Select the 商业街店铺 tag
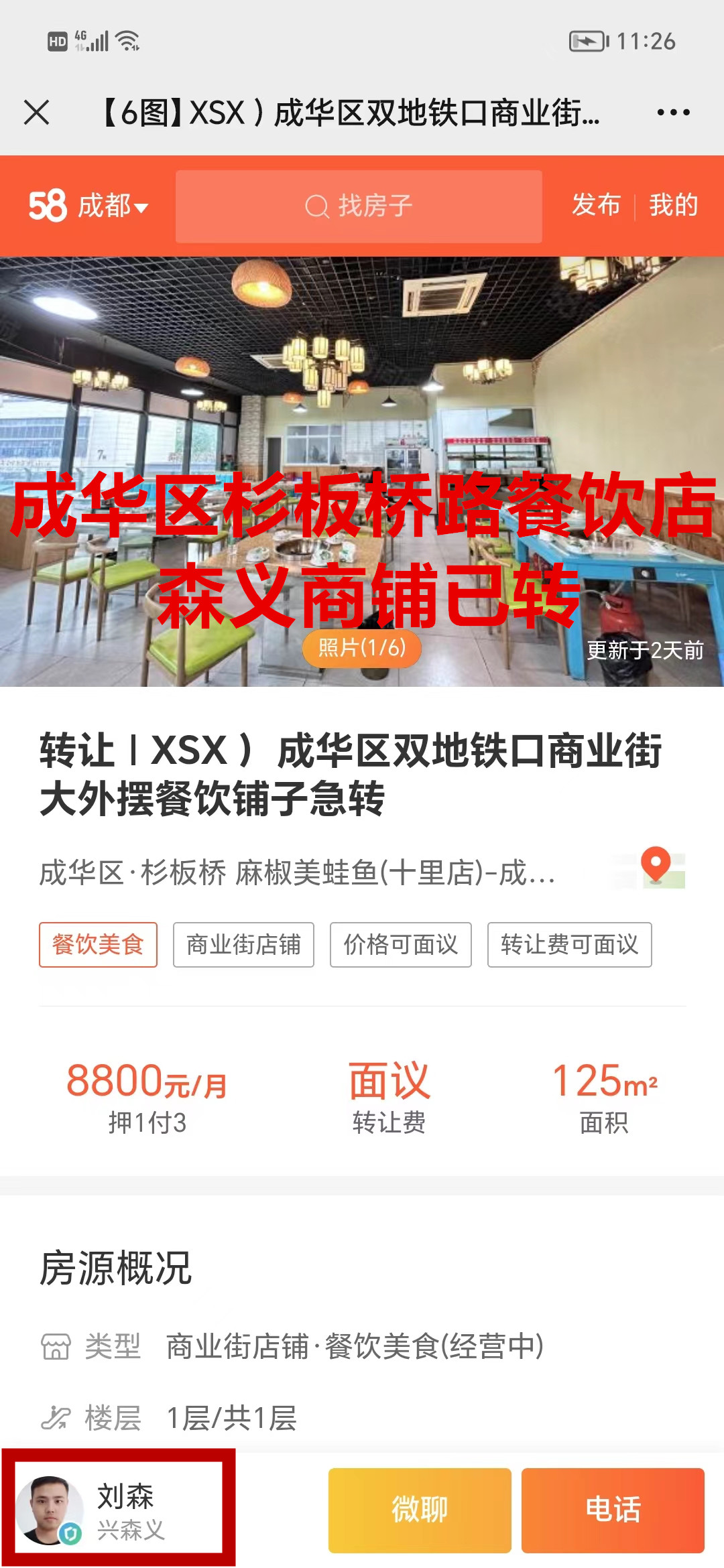 pos(243,945)
